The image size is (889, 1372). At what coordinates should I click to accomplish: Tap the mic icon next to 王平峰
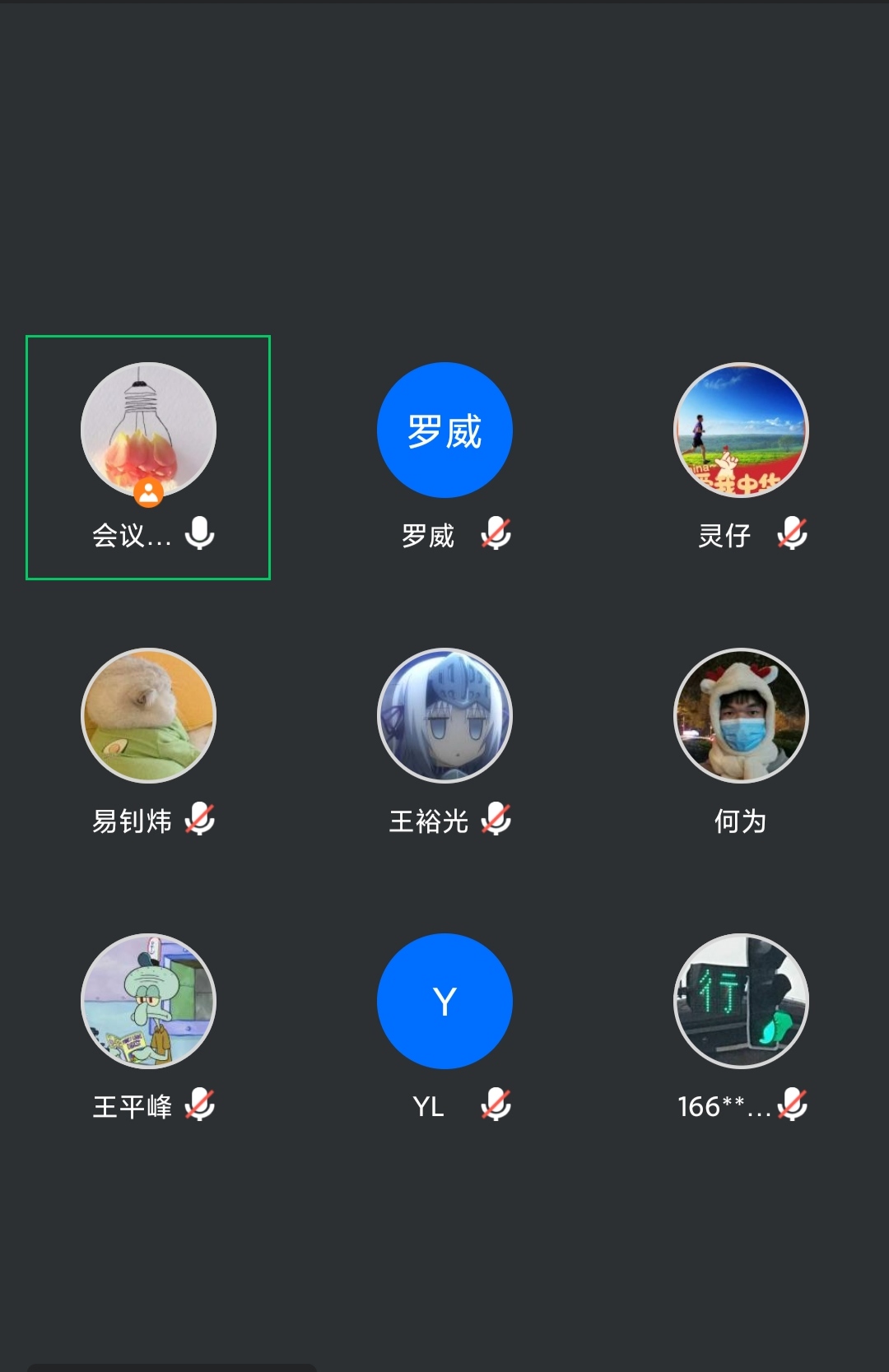[200, 1105]
